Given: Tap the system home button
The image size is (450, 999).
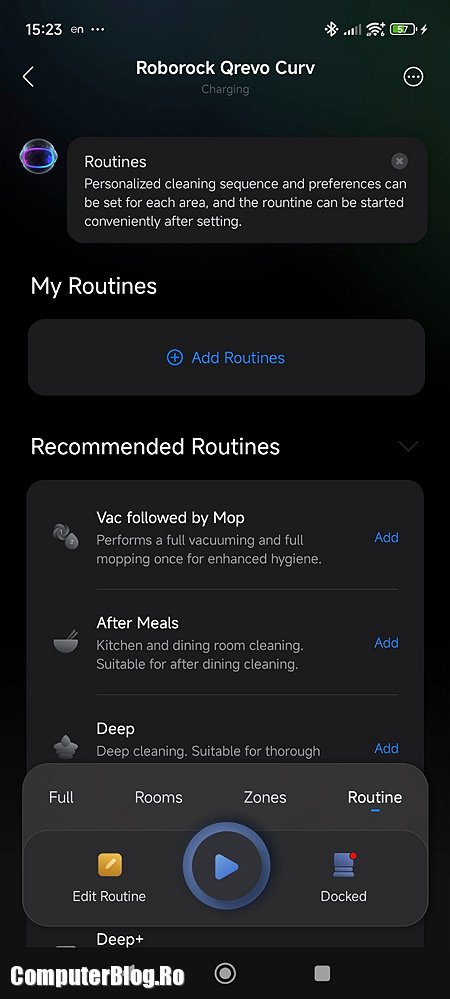Looking at the screenshot, I should [x=225, y=973].
